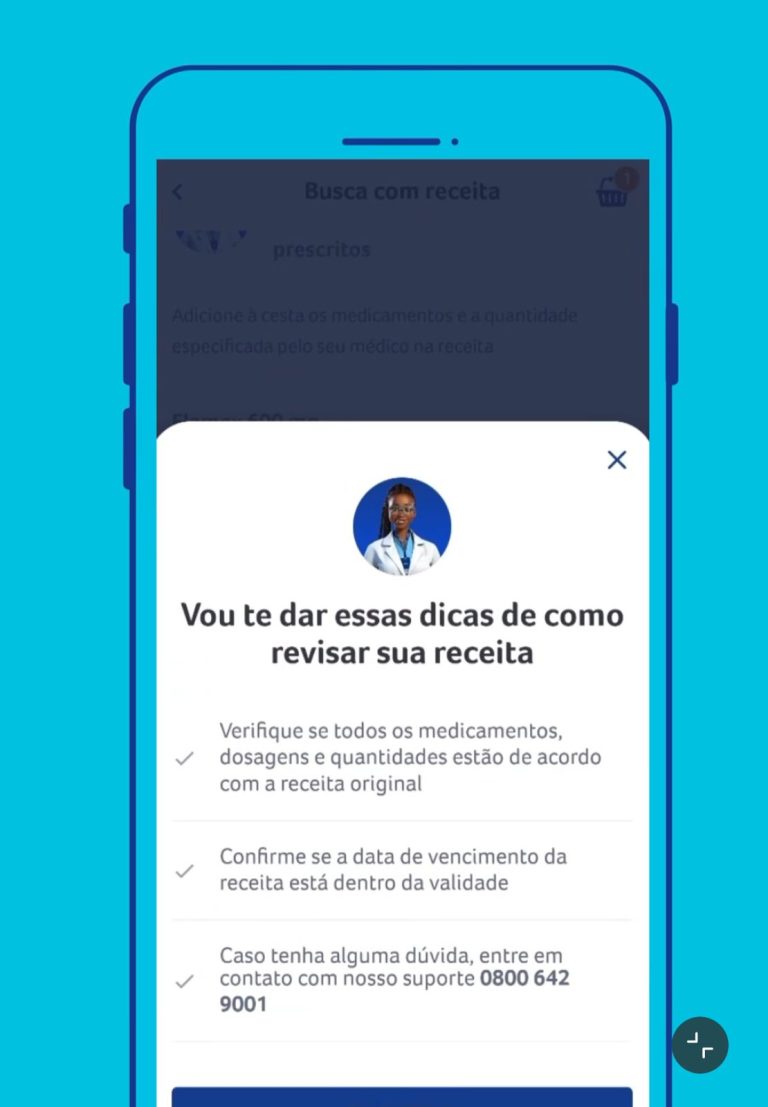Collapse the tips dialog using the chevron
The image size is (768, 1107).
[617, 460]
